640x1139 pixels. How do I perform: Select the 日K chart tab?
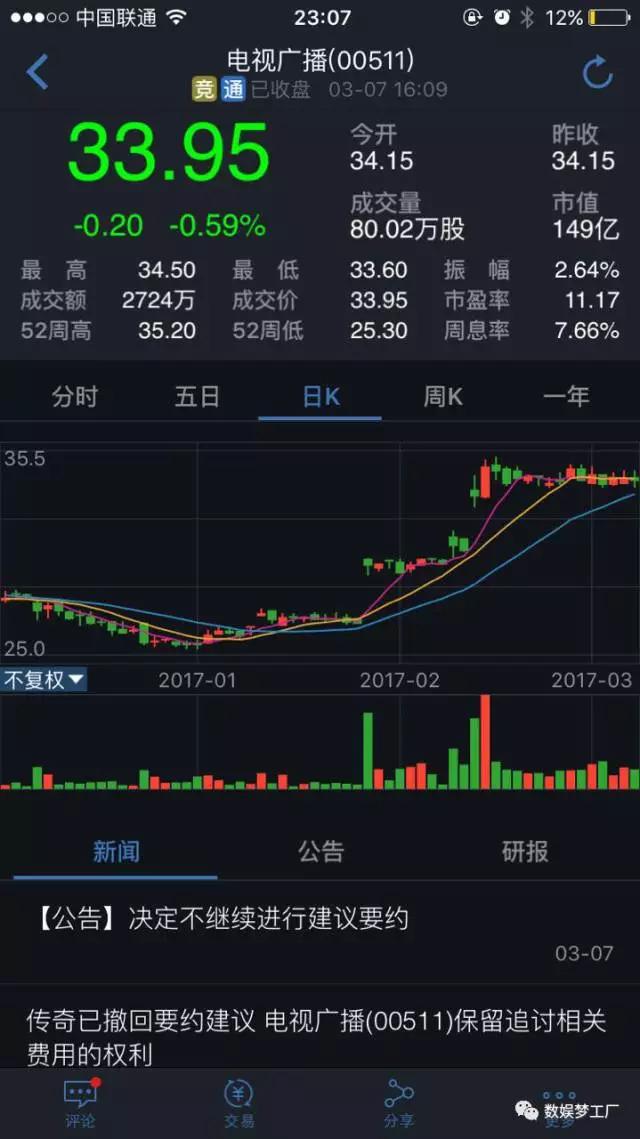[321, 396]
